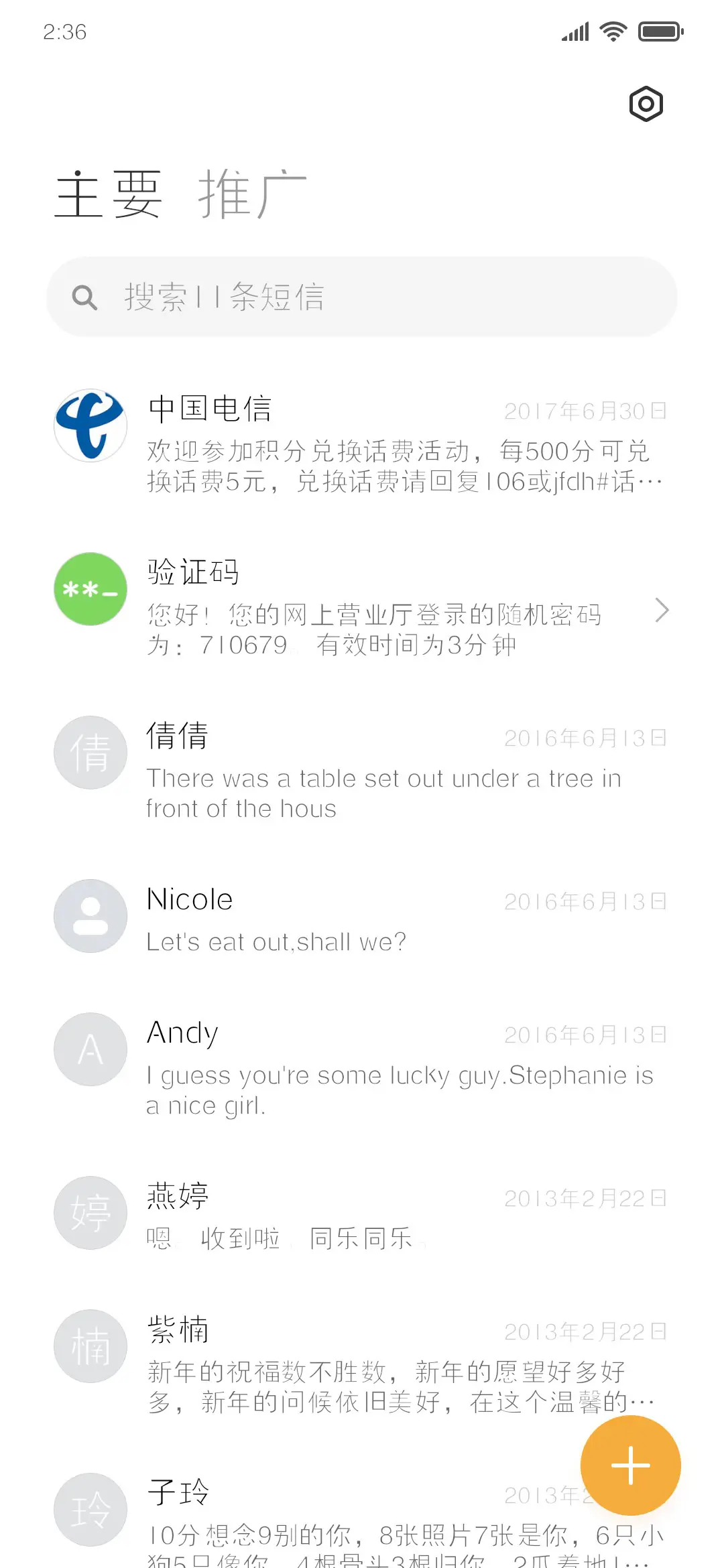Image resolution: width=724 pixels, height=1568 pixels.
Task: Select Nicole's contact avatar icon
Action: click(x=90, y=917)
